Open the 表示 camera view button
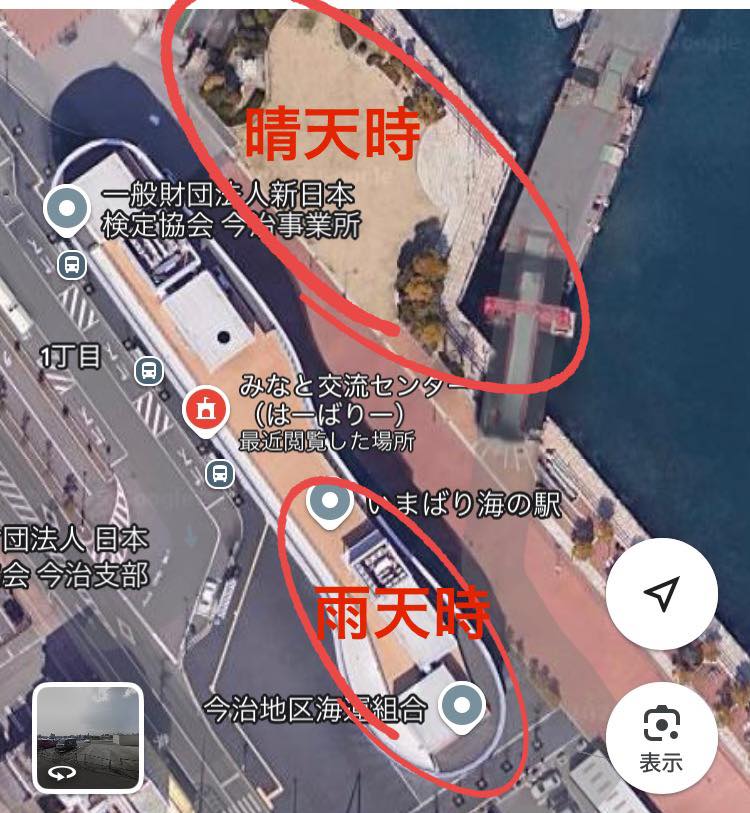The height and width of the screenshot is (813, 750). pyautogui.click(x=661, y=739)
